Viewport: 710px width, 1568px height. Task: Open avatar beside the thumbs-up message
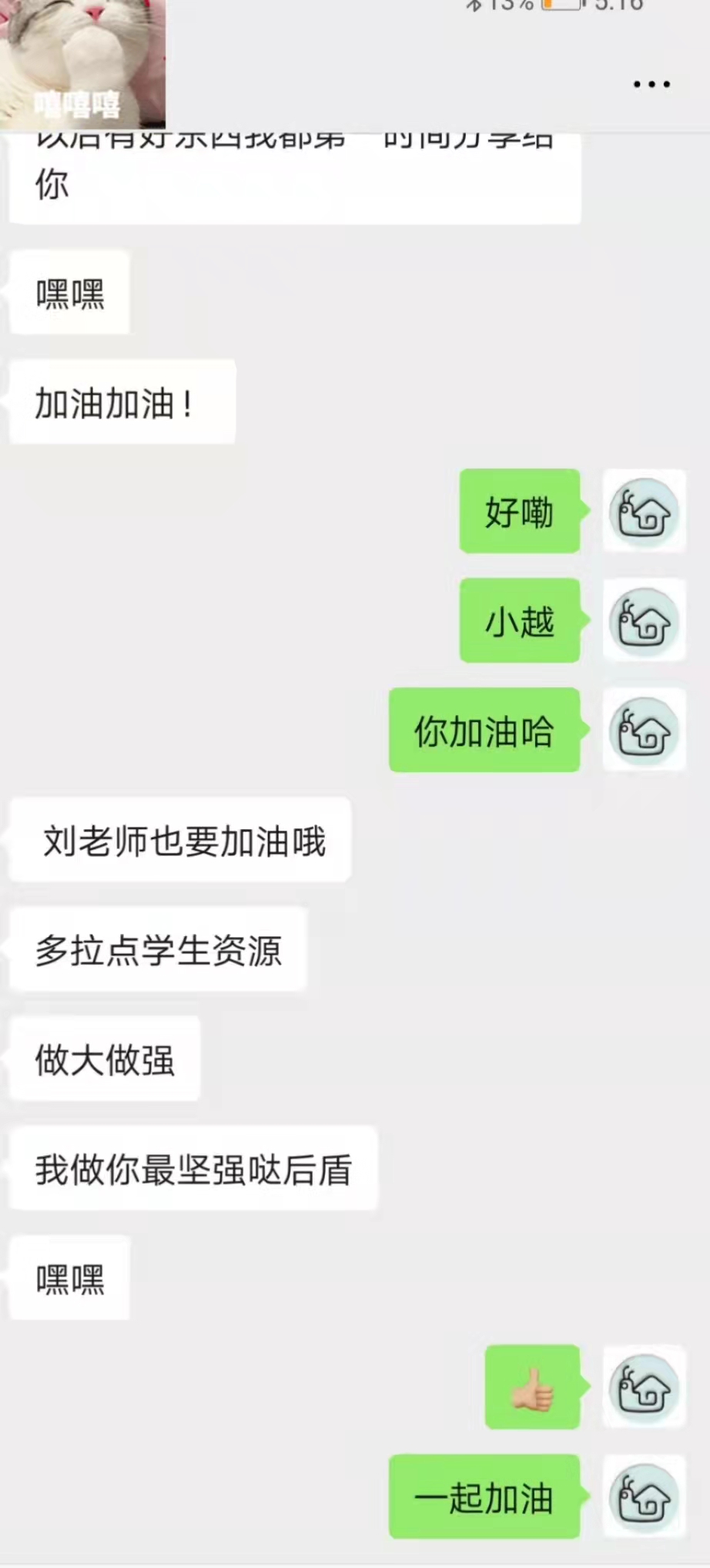(x=644, y=1387)
